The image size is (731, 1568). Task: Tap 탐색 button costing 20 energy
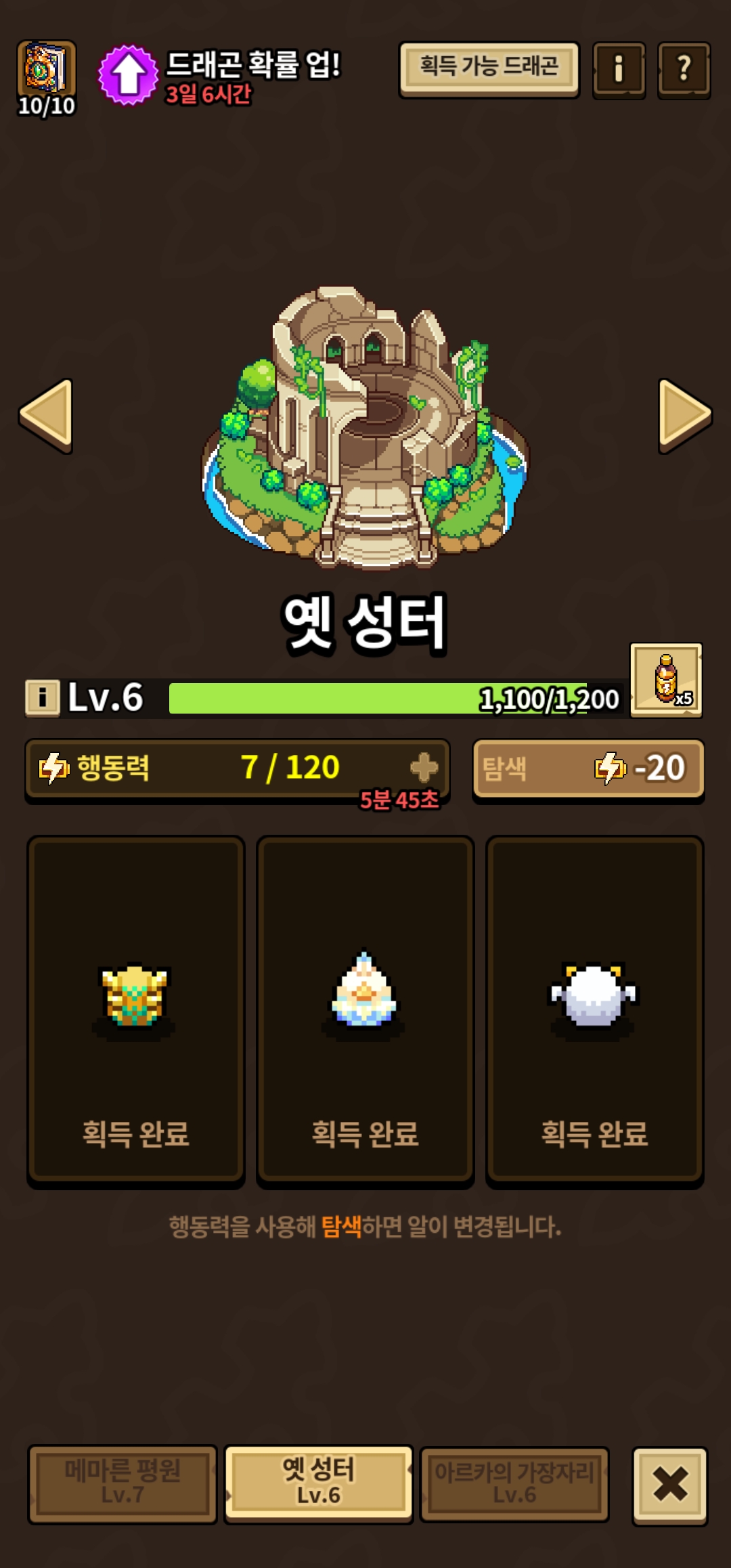588,769
